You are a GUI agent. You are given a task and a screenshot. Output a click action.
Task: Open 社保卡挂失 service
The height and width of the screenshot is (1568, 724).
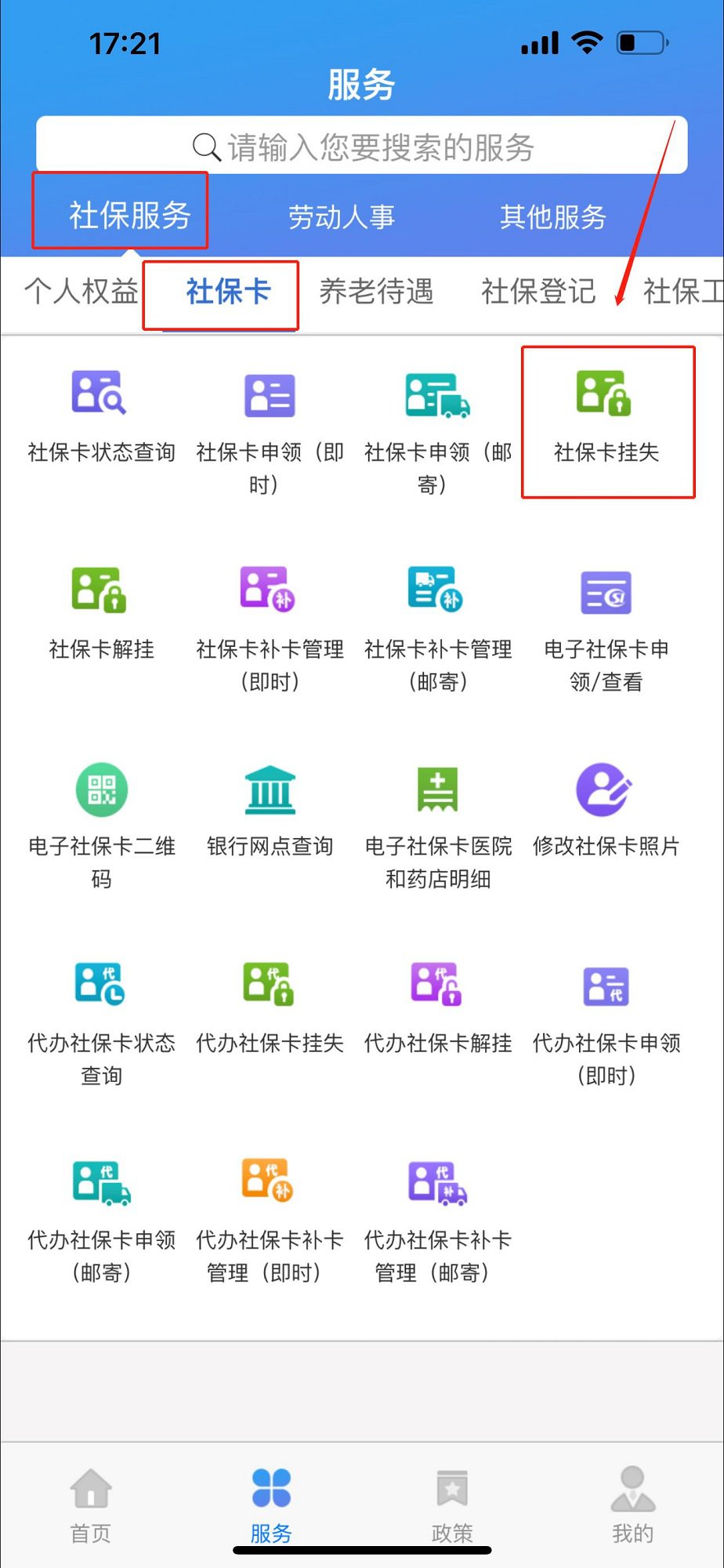coord(606,416)
